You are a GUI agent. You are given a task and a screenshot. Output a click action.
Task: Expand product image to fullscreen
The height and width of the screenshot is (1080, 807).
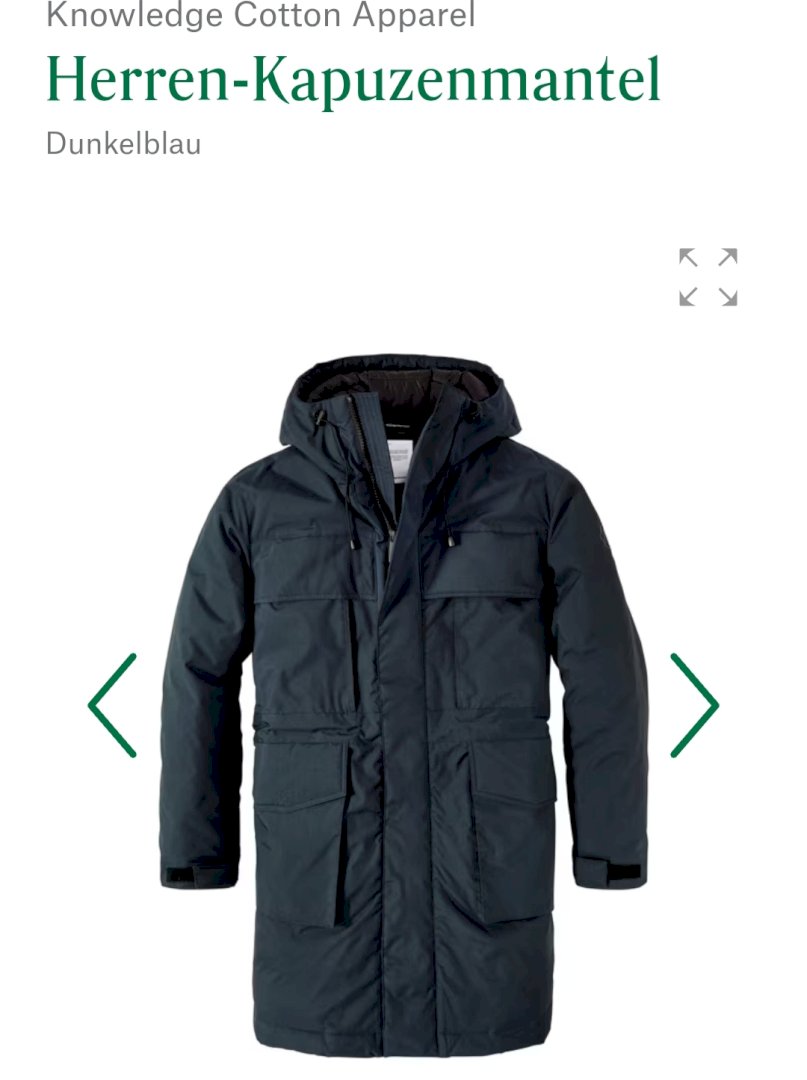pos(708,277)
